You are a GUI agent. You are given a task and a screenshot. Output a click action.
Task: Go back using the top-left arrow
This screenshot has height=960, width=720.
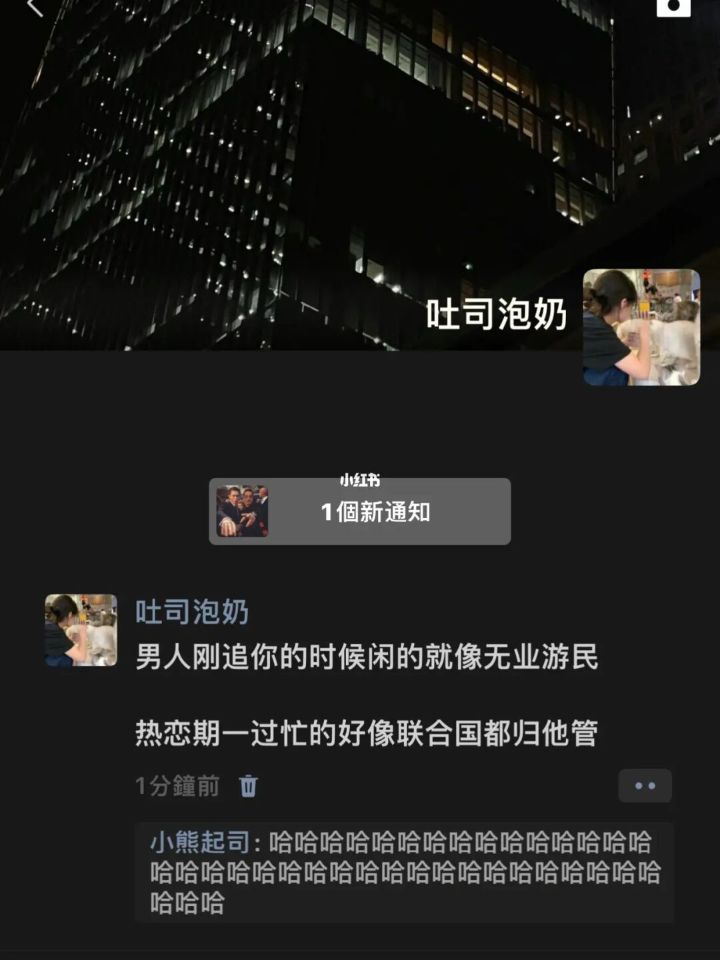(x=36, y=8)
